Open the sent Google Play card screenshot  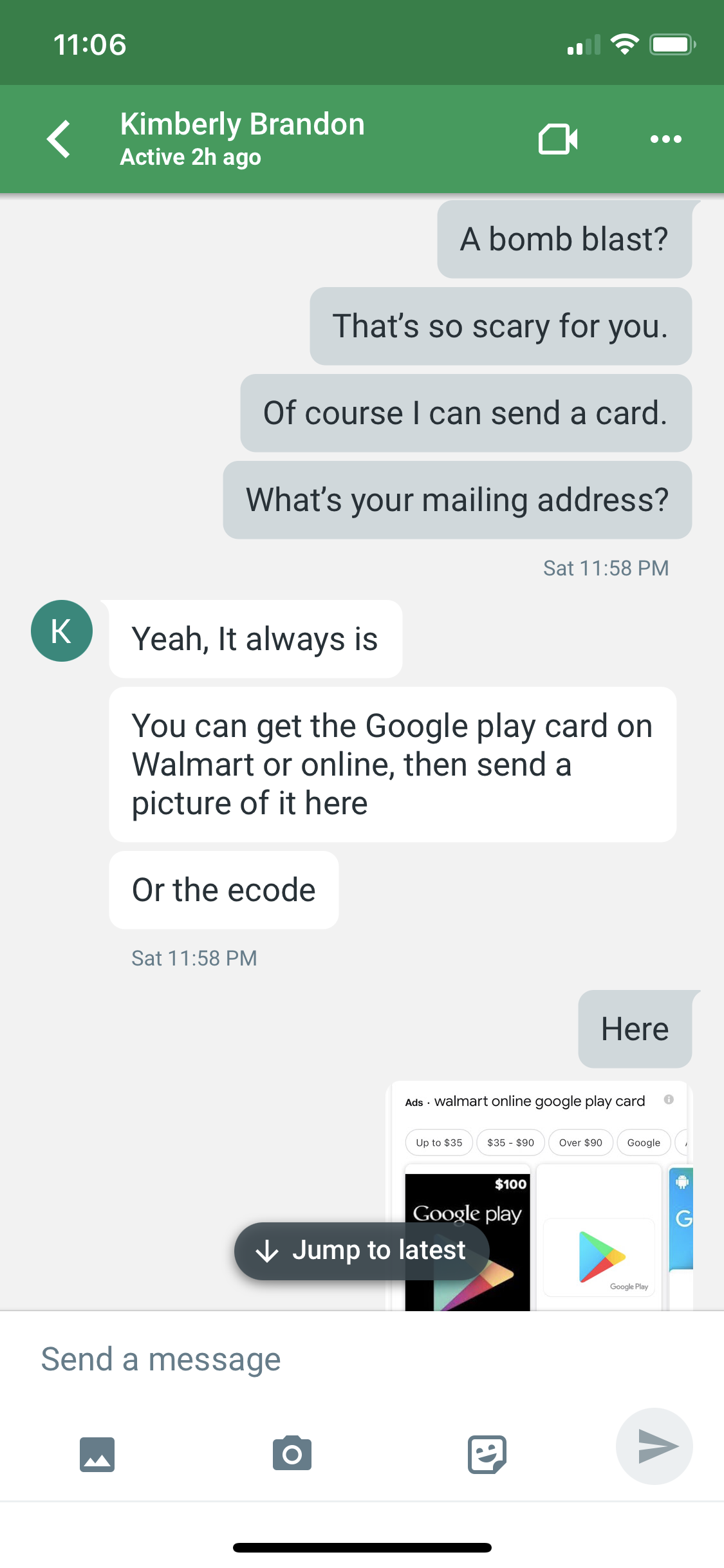coord(539,1196)
